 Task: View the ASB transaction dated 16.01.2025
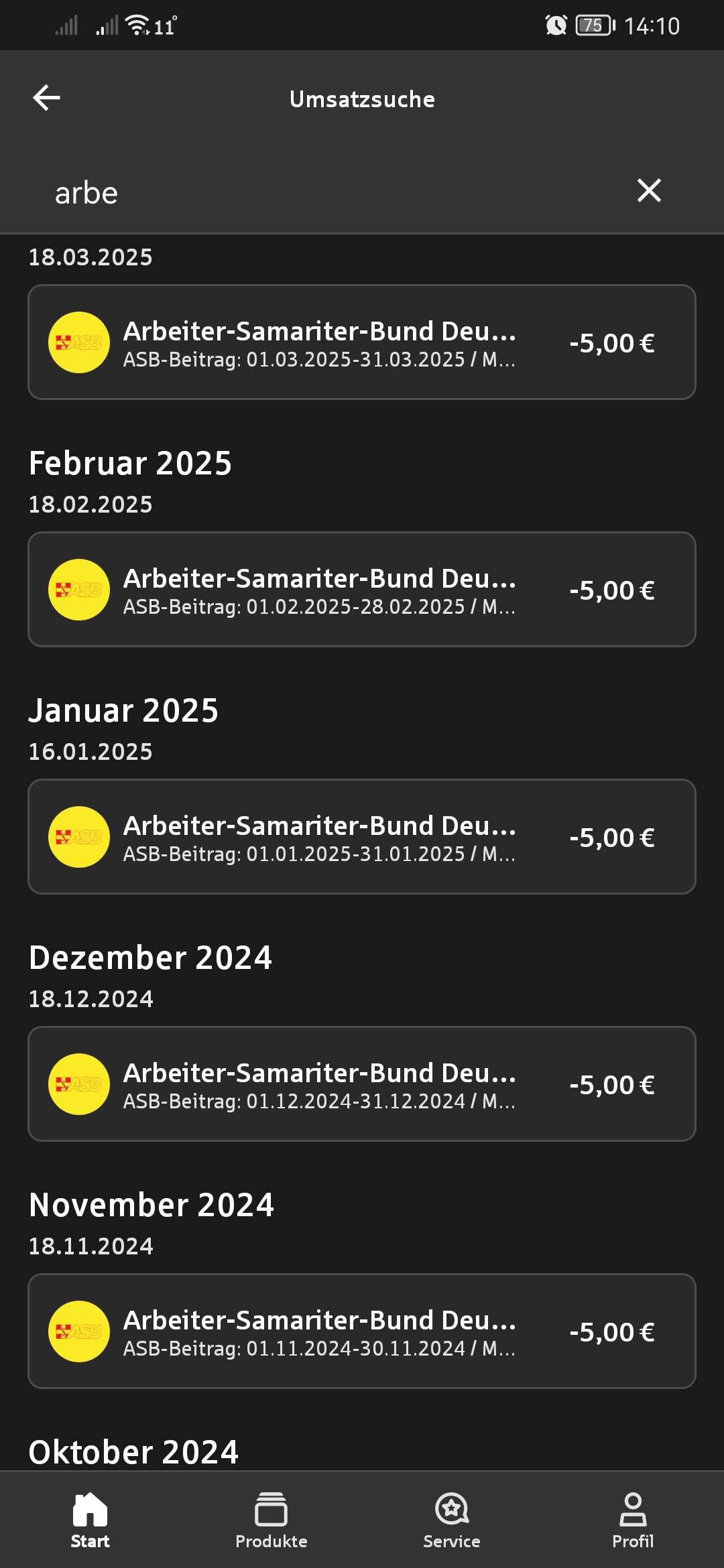362,837
